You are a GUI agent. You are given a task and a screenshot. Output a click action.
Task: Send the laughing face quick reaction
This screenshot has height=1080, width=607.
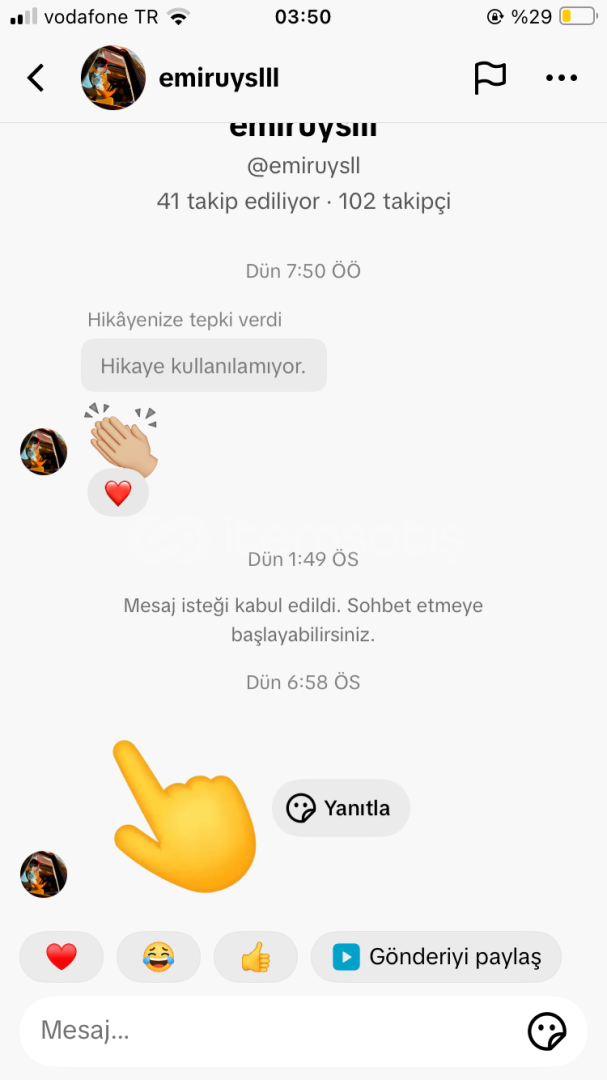click(x=158, y=957)
